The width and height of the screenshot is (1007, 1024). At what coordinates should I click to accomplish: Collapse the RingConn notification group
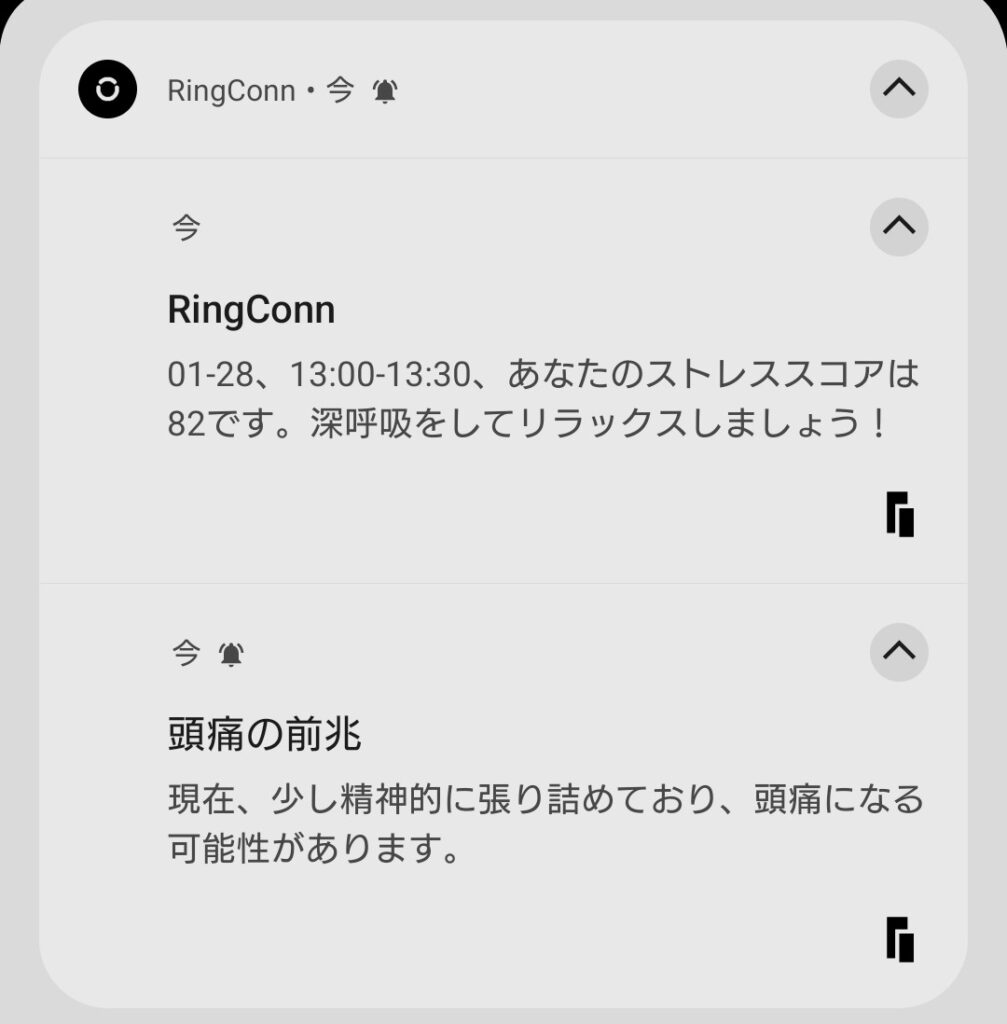pos(898,90)
